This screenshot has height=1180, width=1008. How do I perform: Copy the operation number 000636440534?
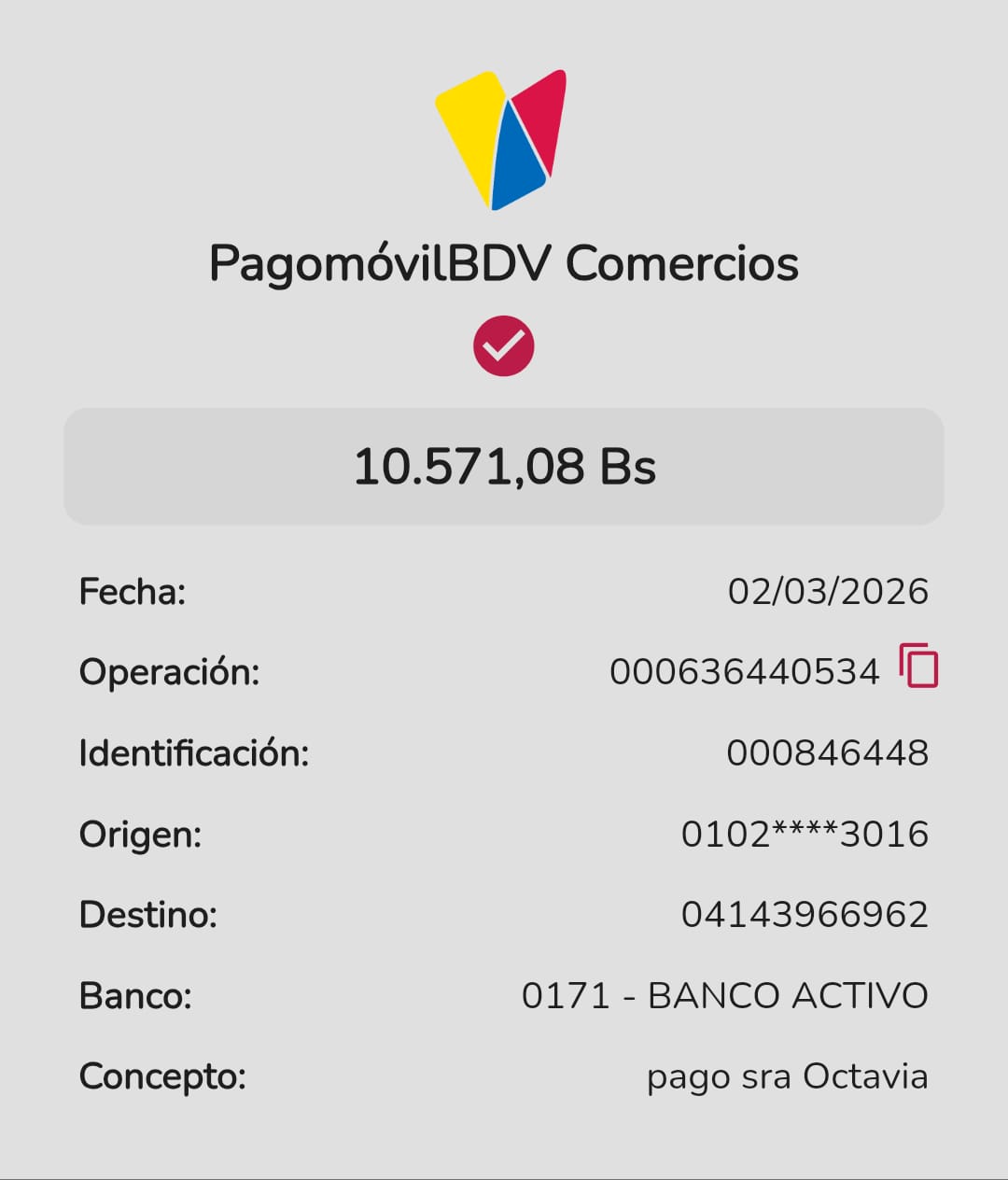(x=918, y=667)
